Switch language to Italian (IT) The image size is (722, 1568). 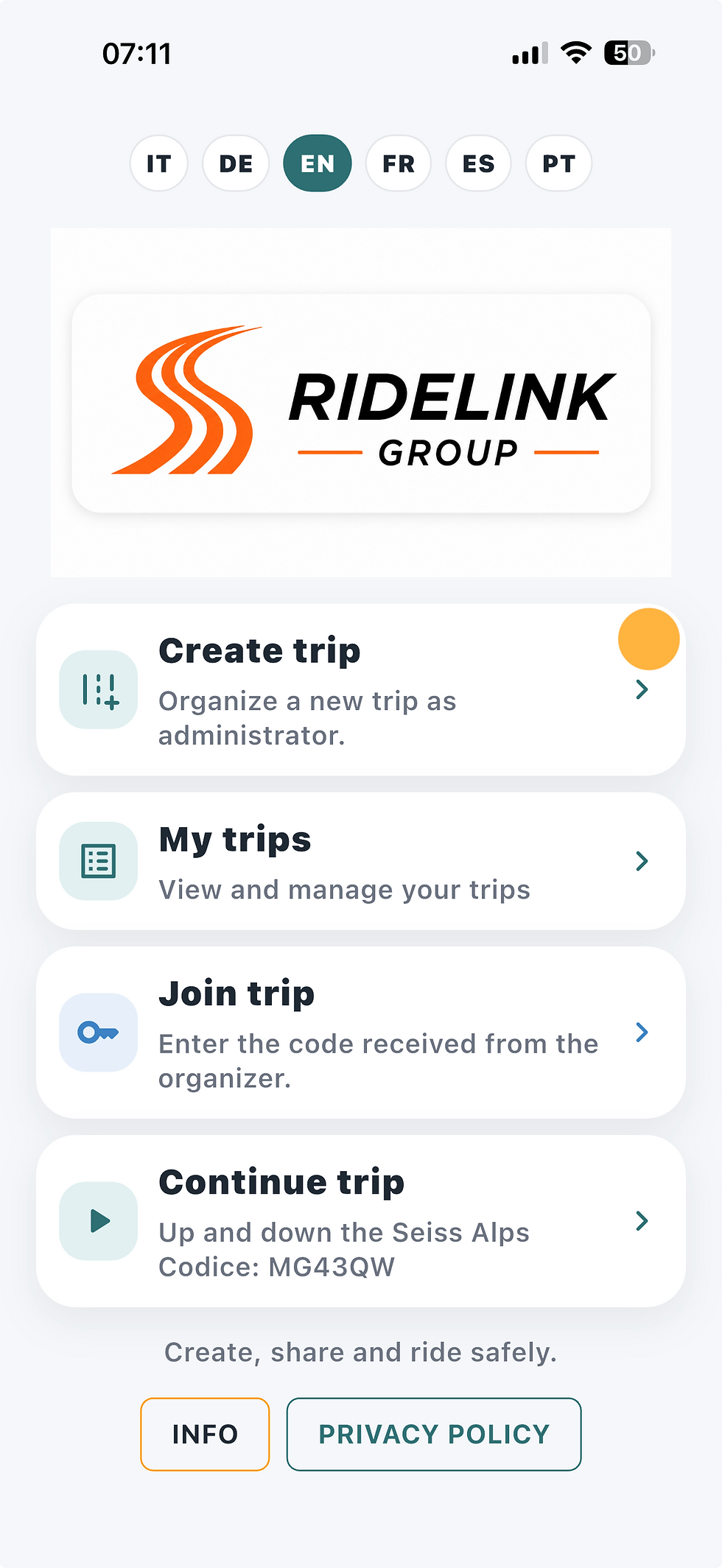(158, 164)
